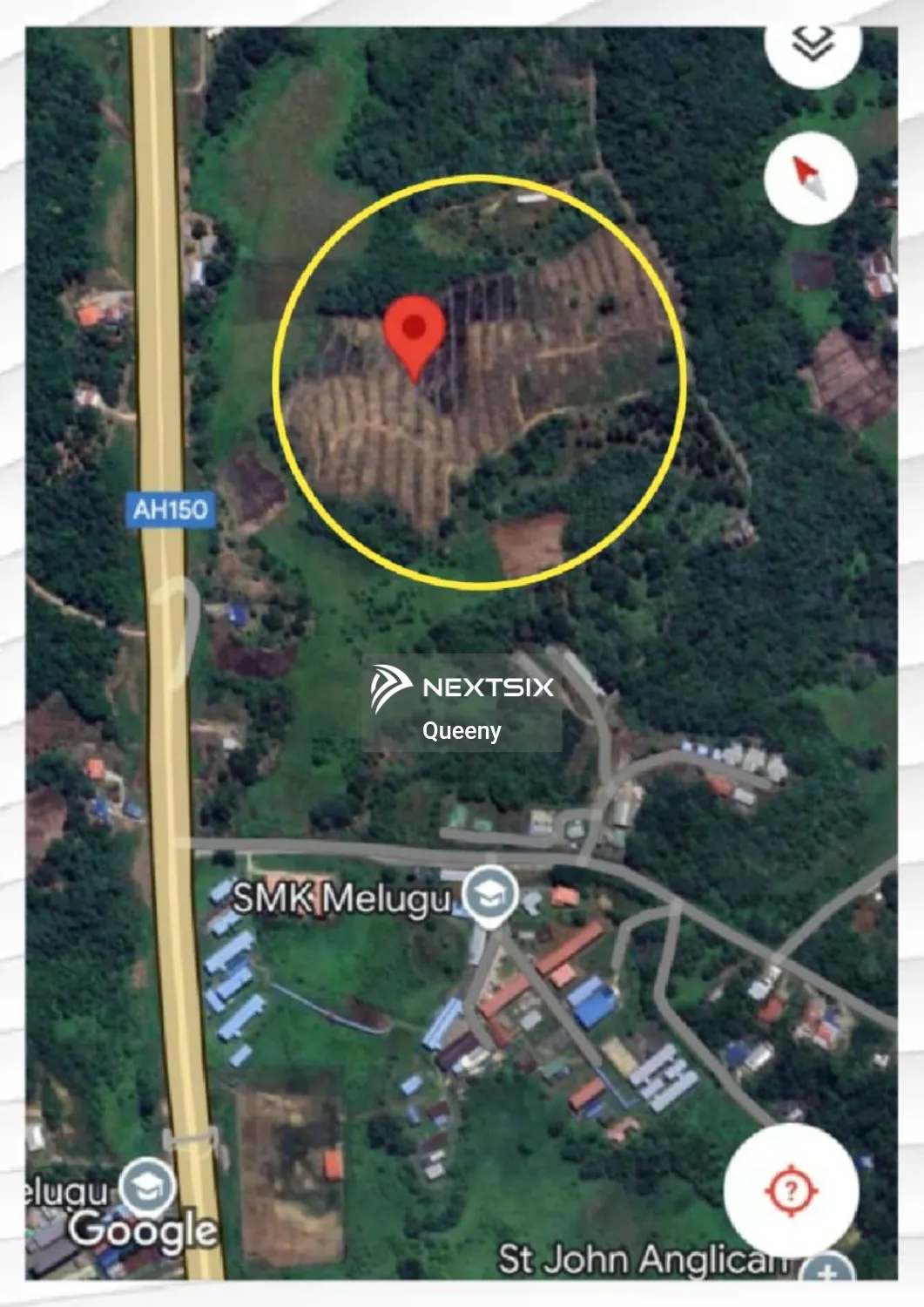
Task: Click the SMK Melugu school marker icon
Action: 489,897
